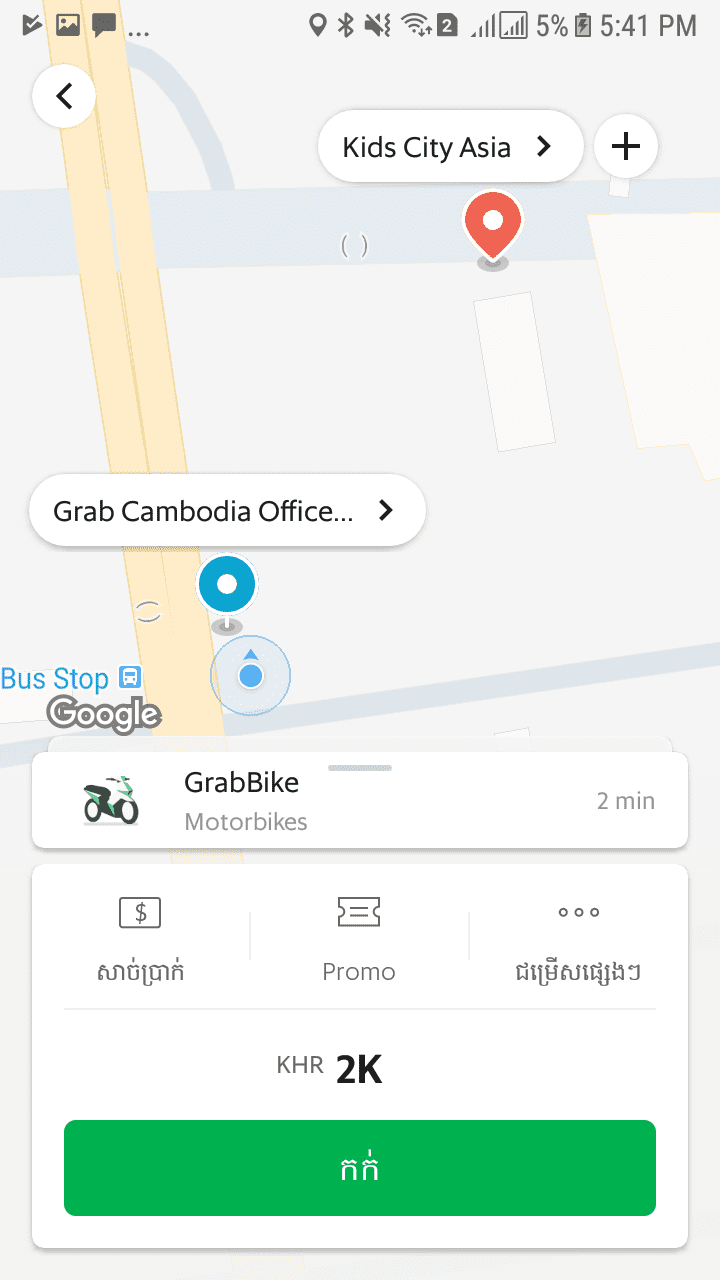Edit the Grab Cambodia Office pickup location
720x1280 pixels.
click(228, 511)
